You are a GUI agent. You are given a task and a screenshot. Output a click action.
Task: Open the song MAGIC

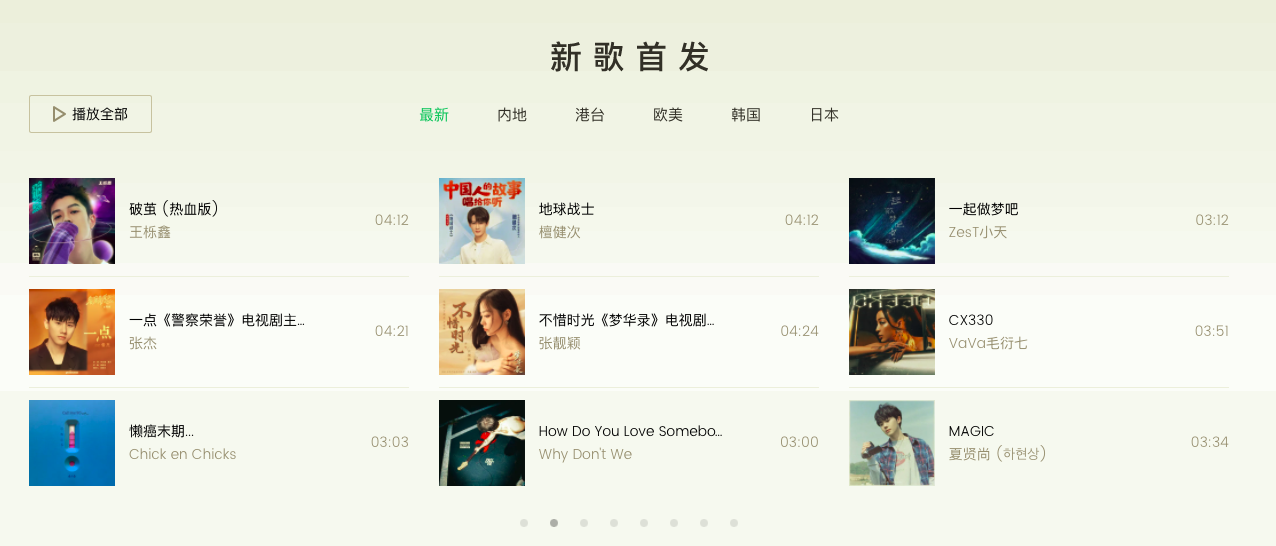[971, 431]
